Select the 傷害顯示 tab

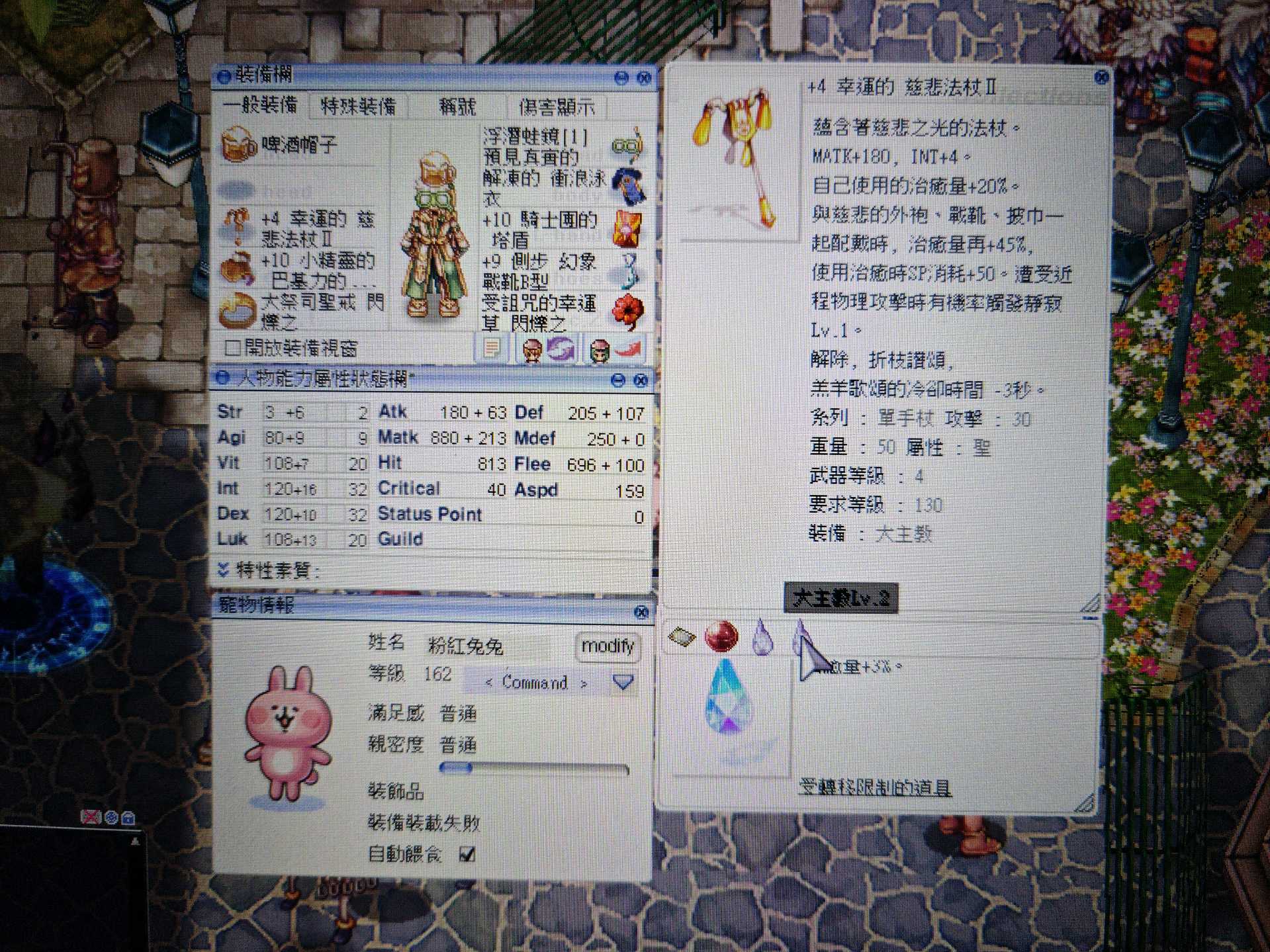557,107
